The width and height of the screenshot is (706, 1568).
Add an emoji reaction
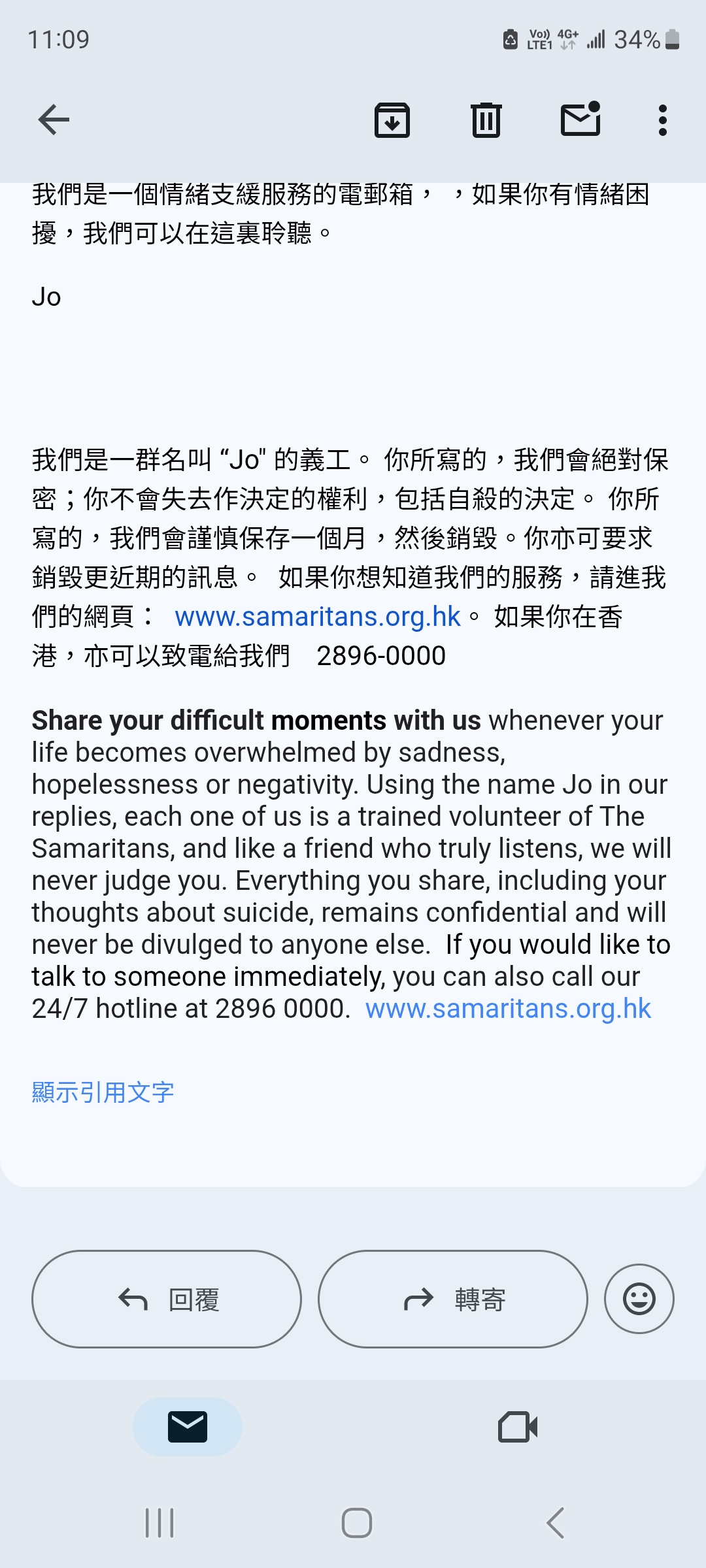click(x=639, y=1299)
